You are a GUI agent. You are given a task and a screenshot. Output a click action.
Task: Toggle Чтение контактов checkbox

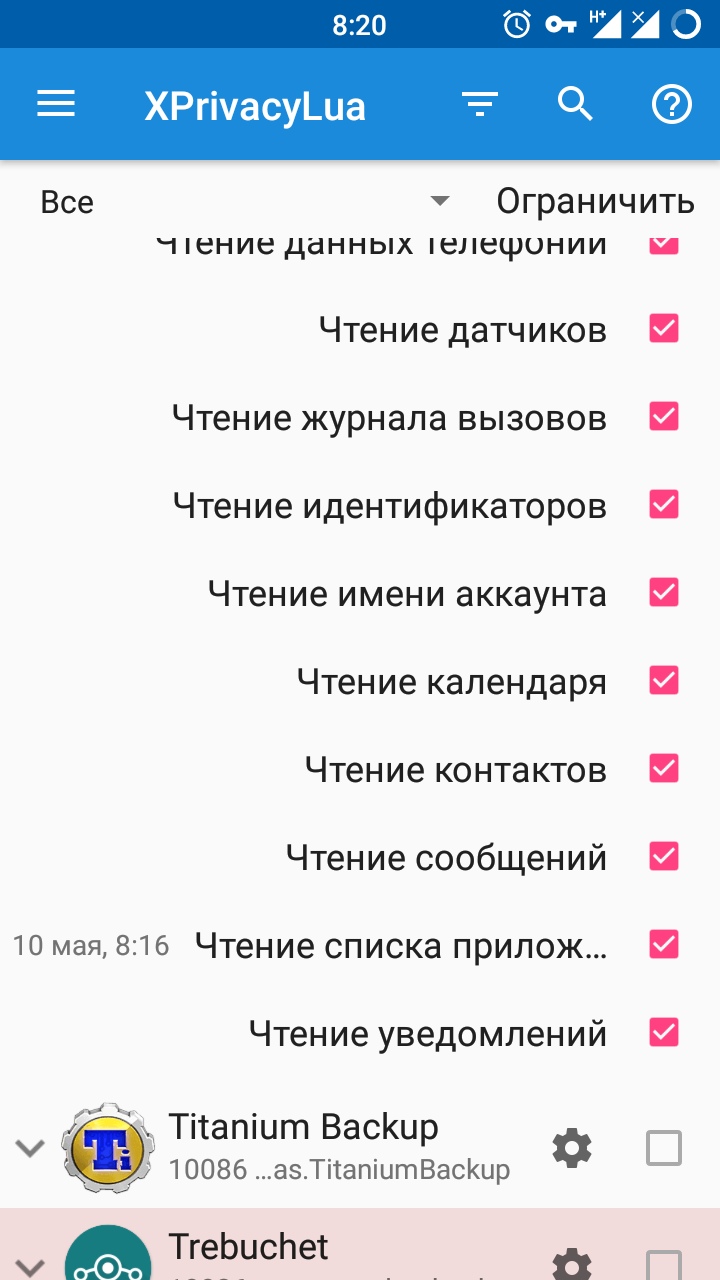click(664, 769)
